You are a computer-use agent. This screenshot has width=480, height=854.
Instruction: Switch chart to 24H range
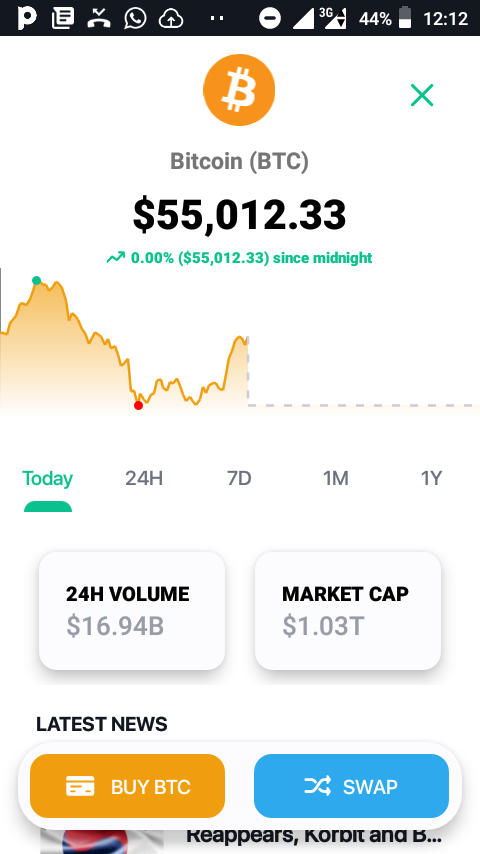tap(144, 478)
